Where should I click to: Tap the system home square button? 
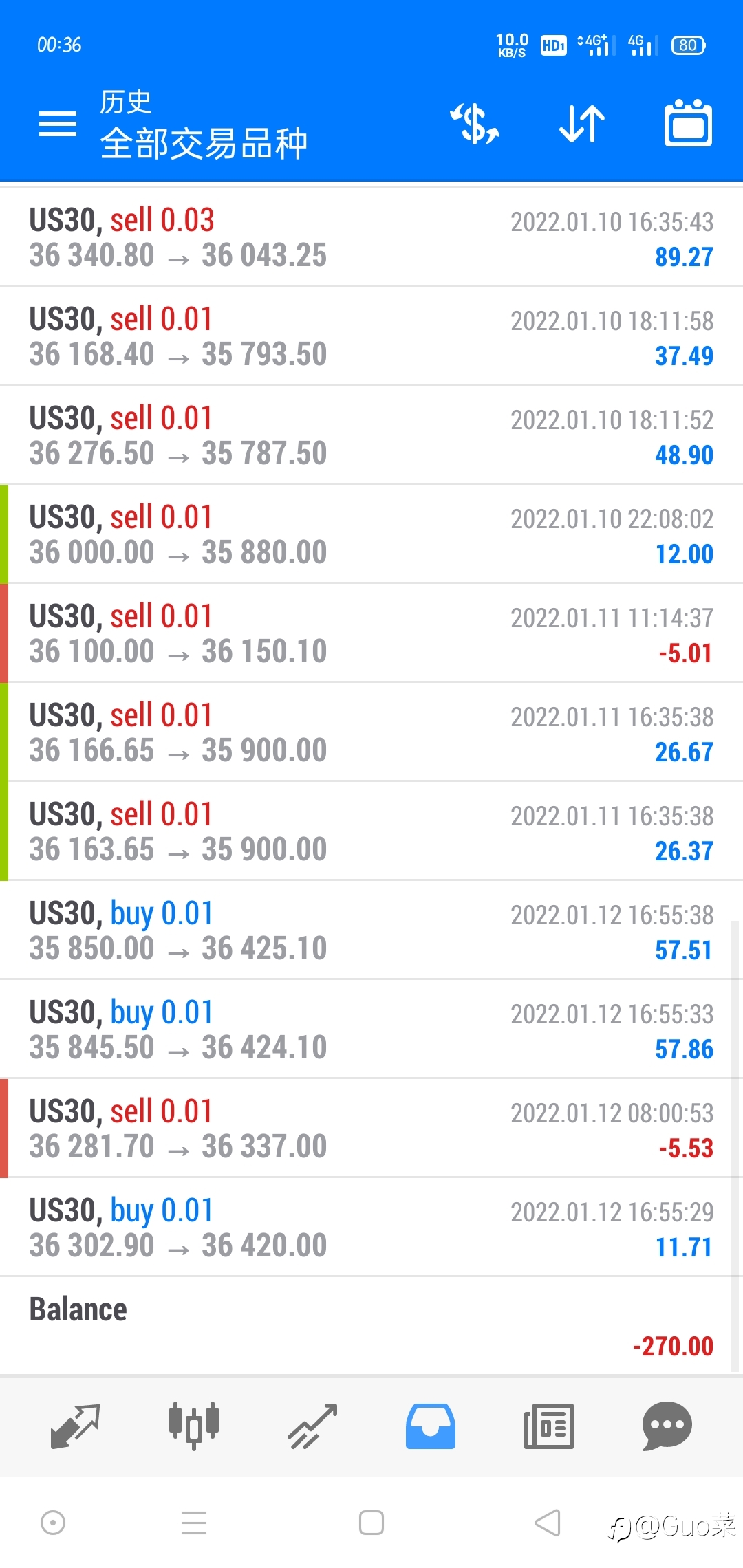371,1523
